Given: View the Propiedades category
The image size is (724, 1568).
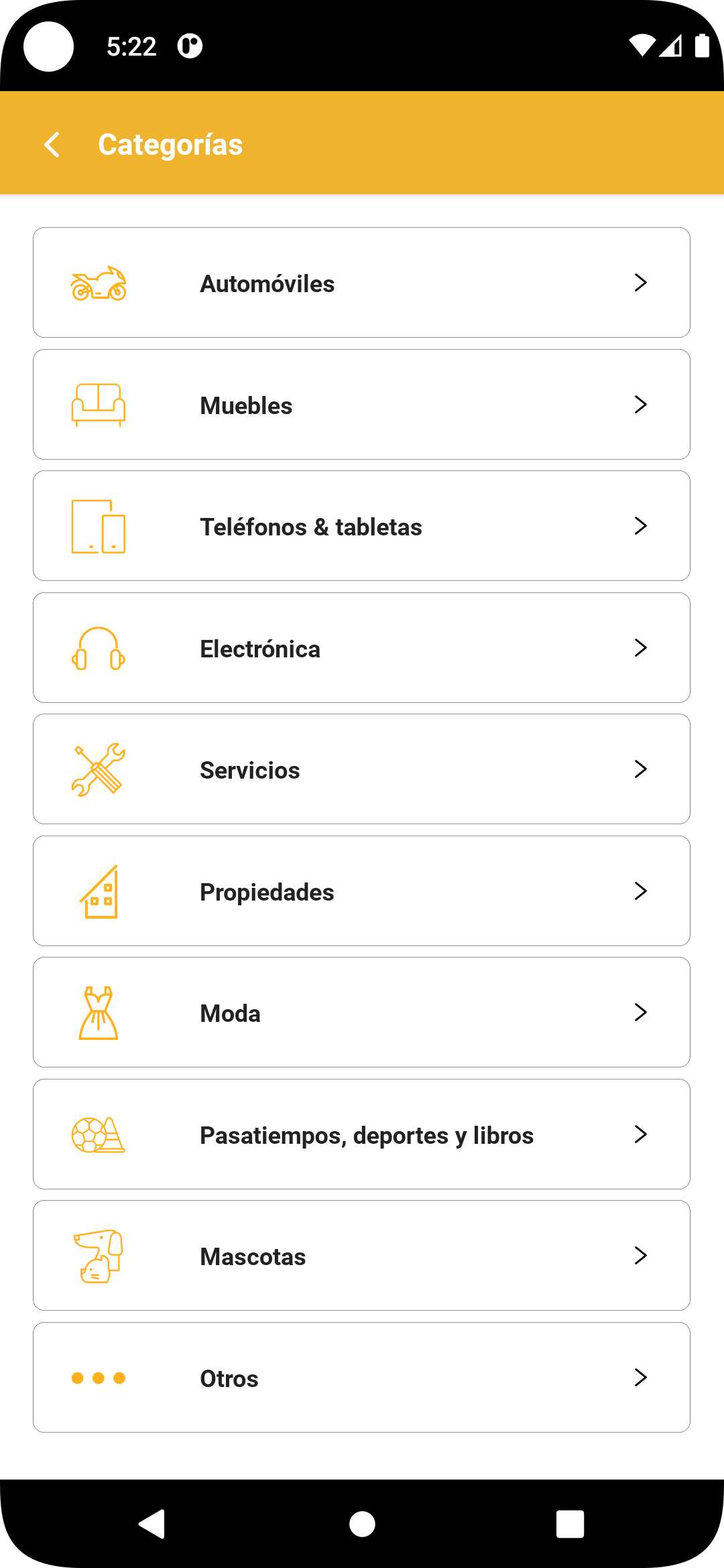Looking at the screenshot, I should pyautogui.click(x=361, y=891).
